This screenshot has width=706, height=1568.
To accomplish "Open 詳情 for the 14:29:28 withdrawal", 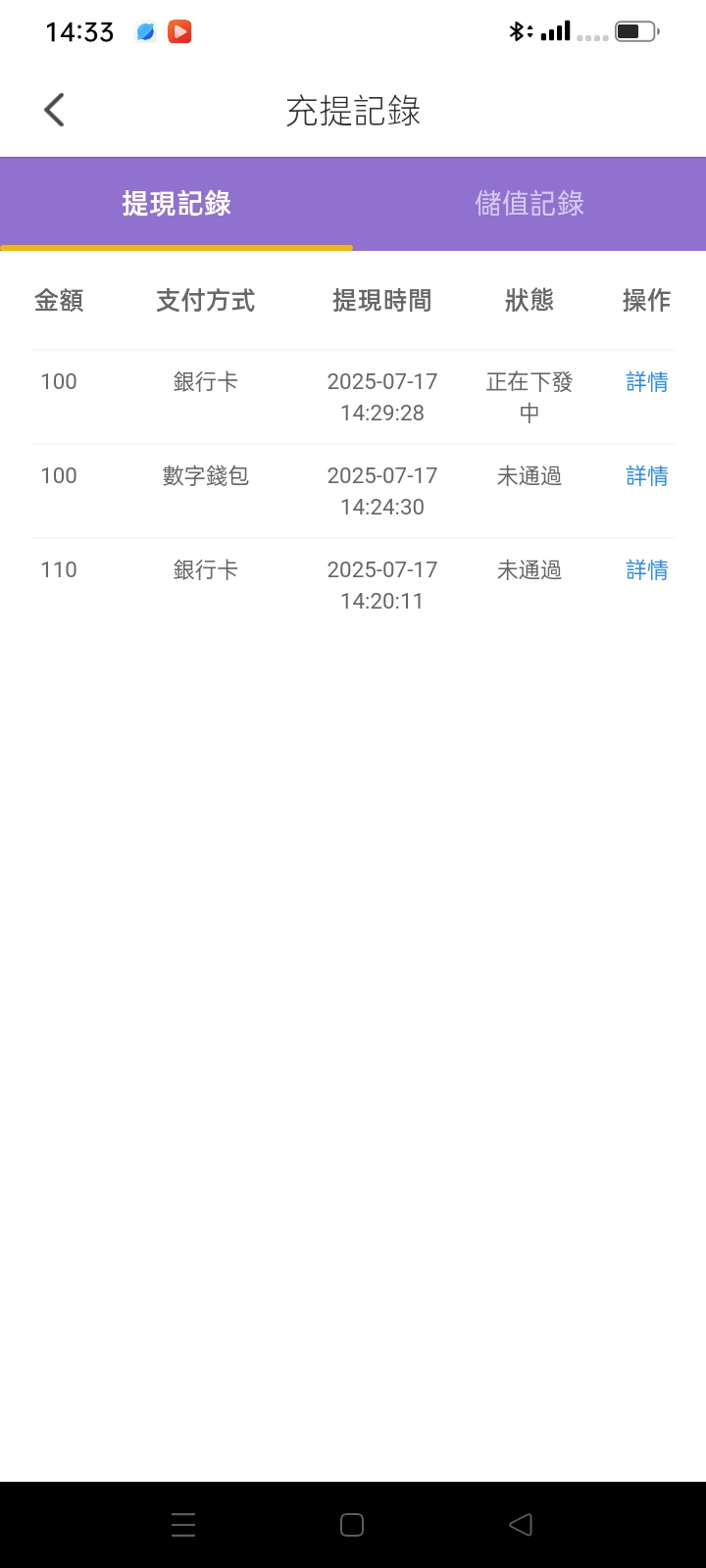I will [647, 382].
